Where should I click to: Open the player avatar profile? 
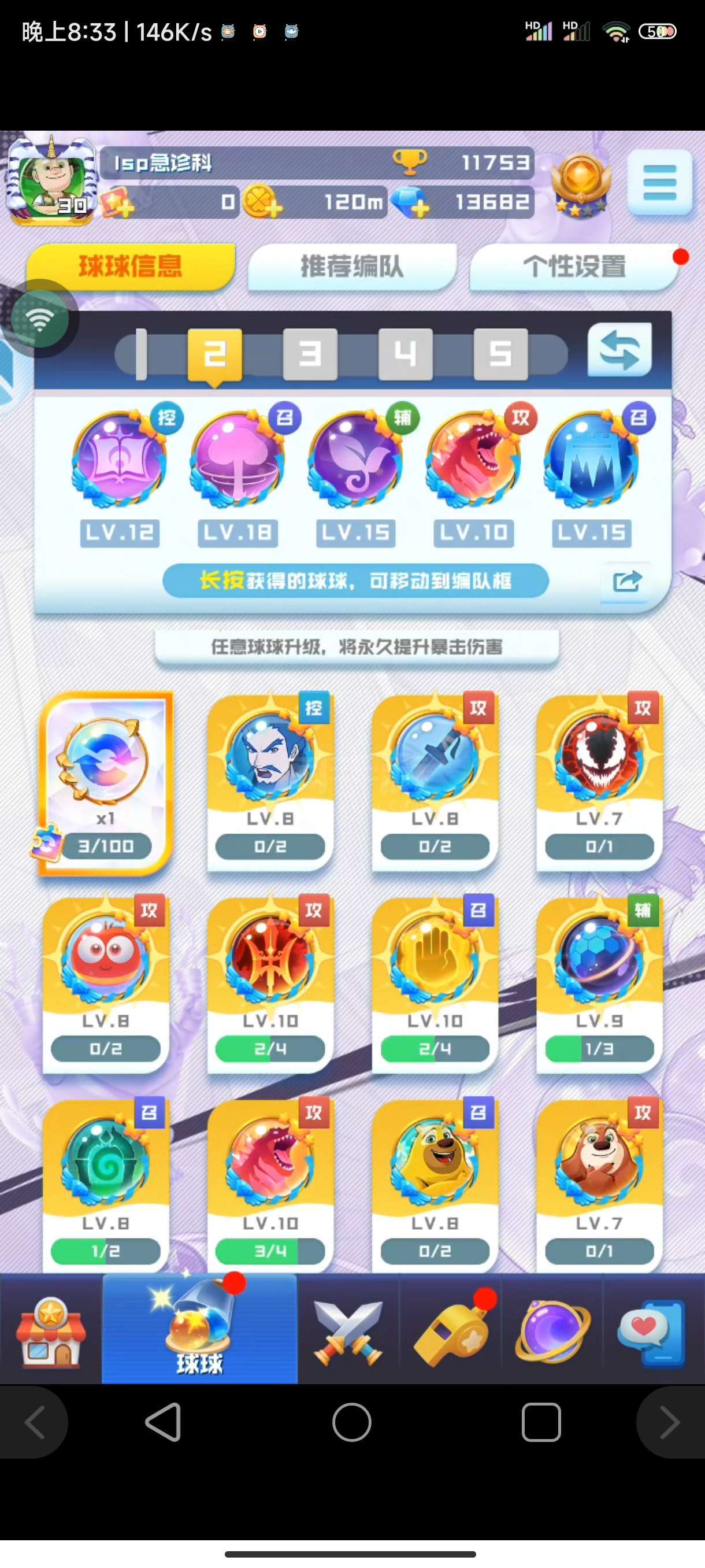[x=51, y=181]
